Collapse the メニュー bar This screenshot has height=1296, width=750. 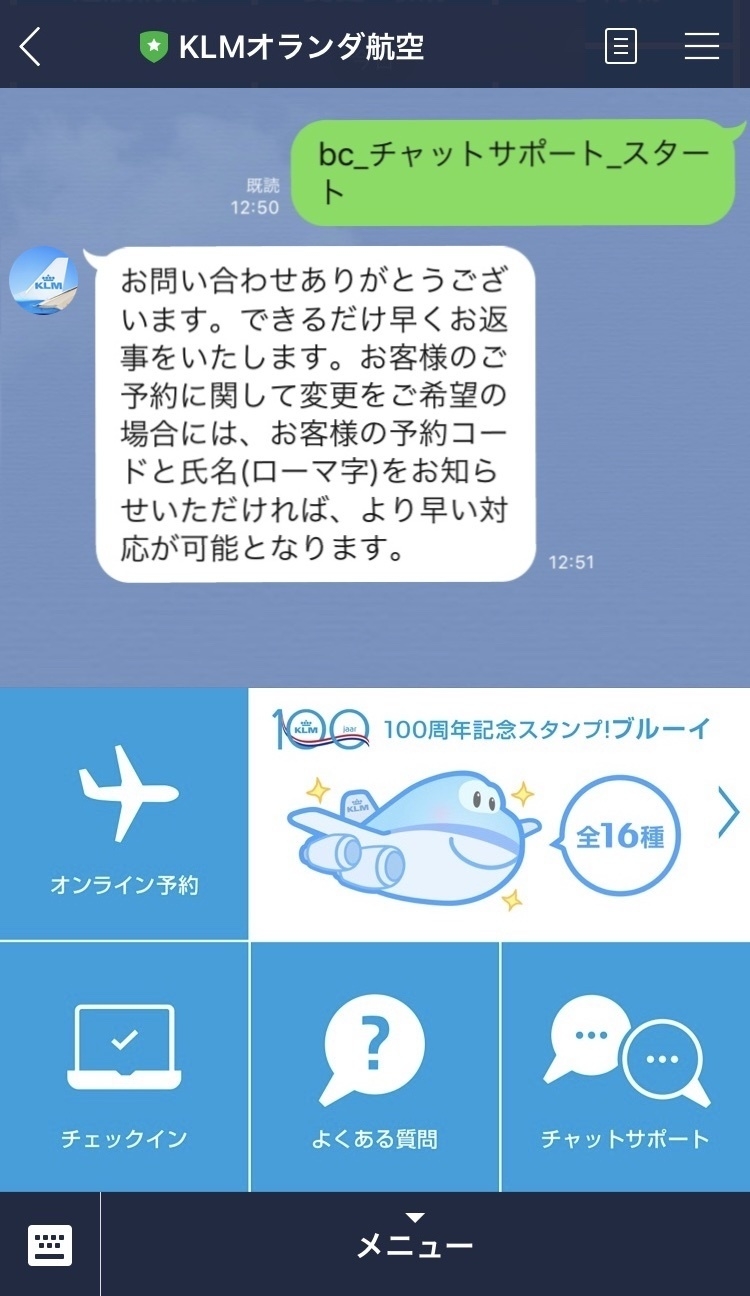tap(415, 1243)
